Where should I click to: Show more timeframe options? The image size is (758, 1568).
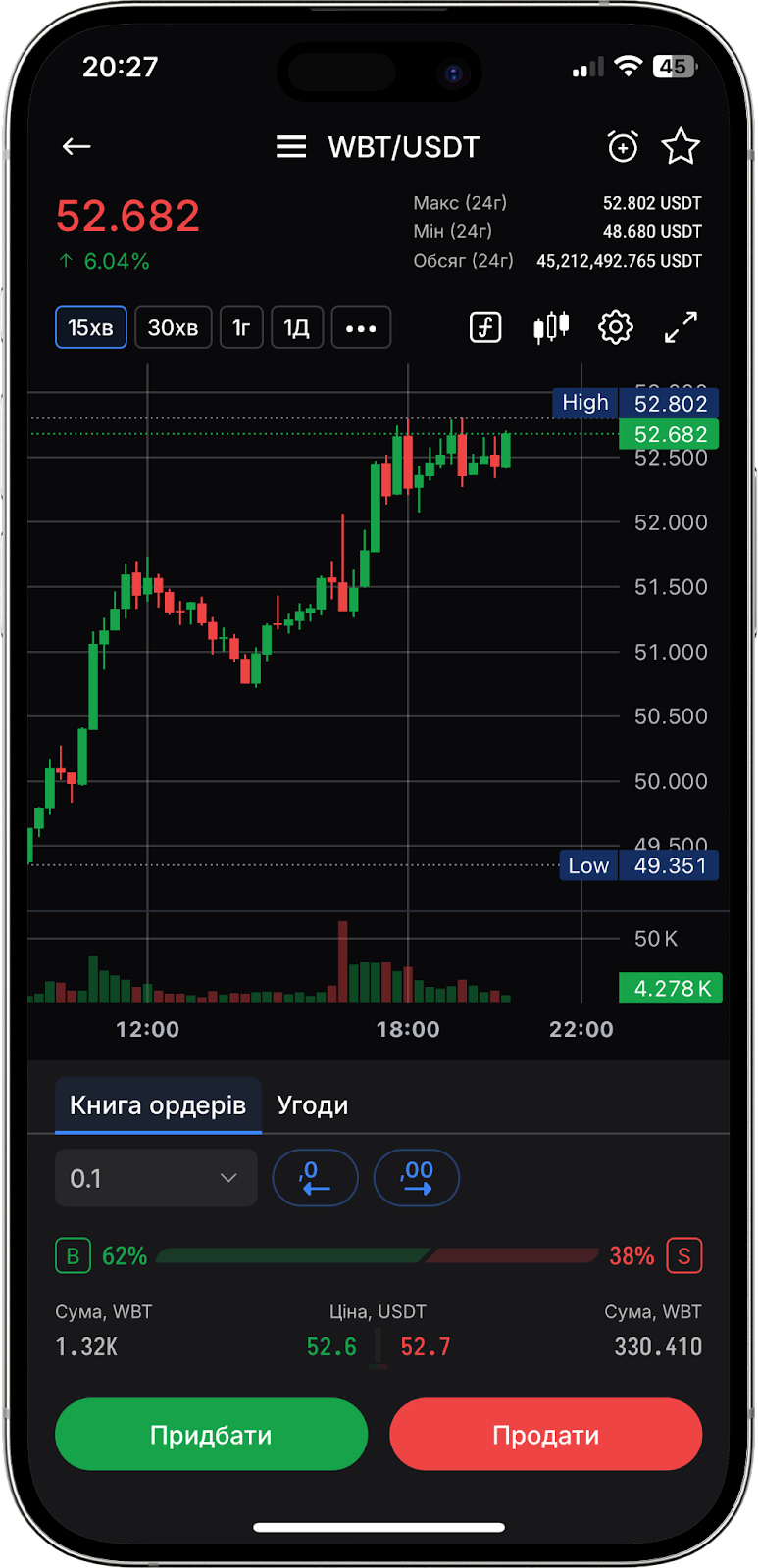[361, 327]
